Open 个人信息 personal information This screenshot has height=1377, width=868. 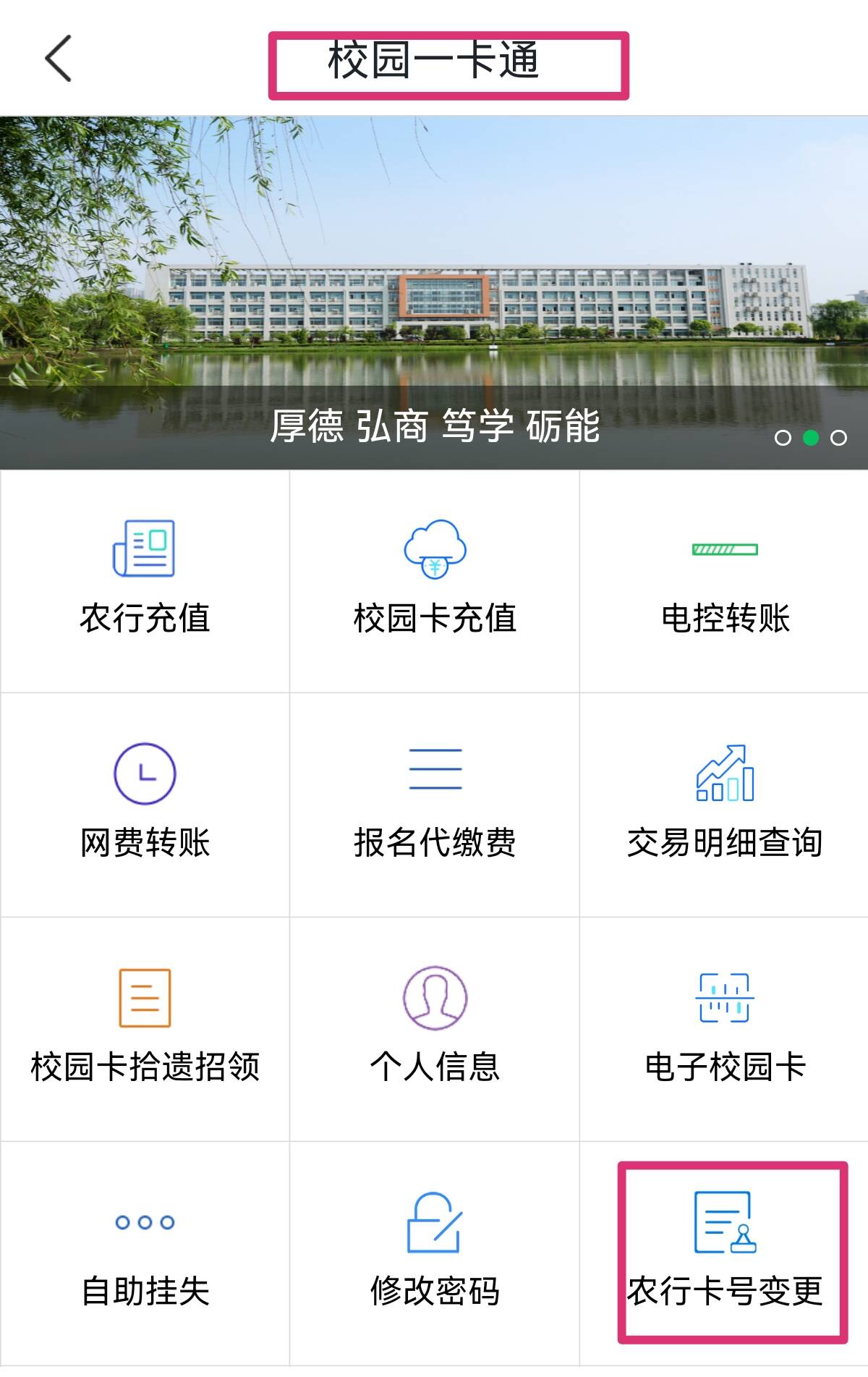coord(434,1029)
